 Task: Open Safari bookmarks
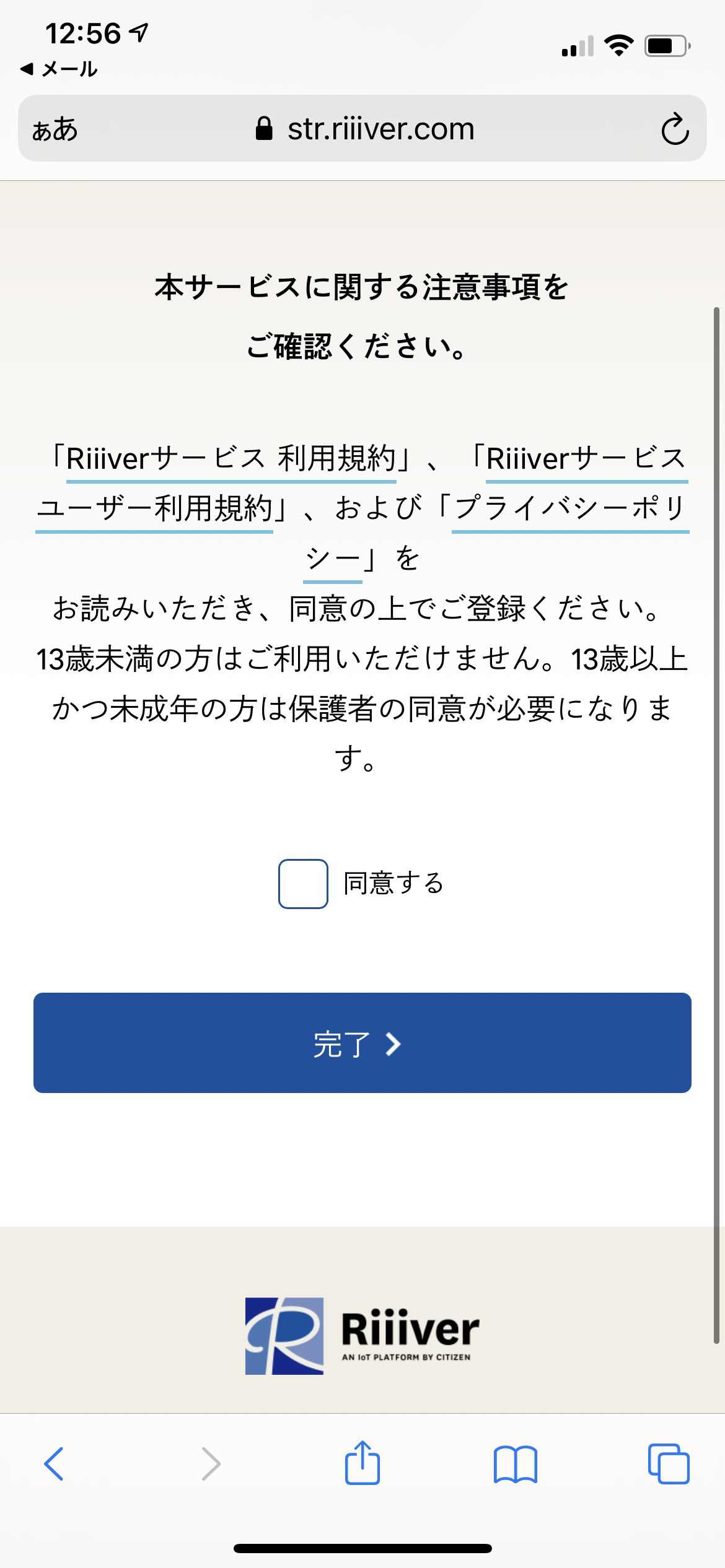516,1464
